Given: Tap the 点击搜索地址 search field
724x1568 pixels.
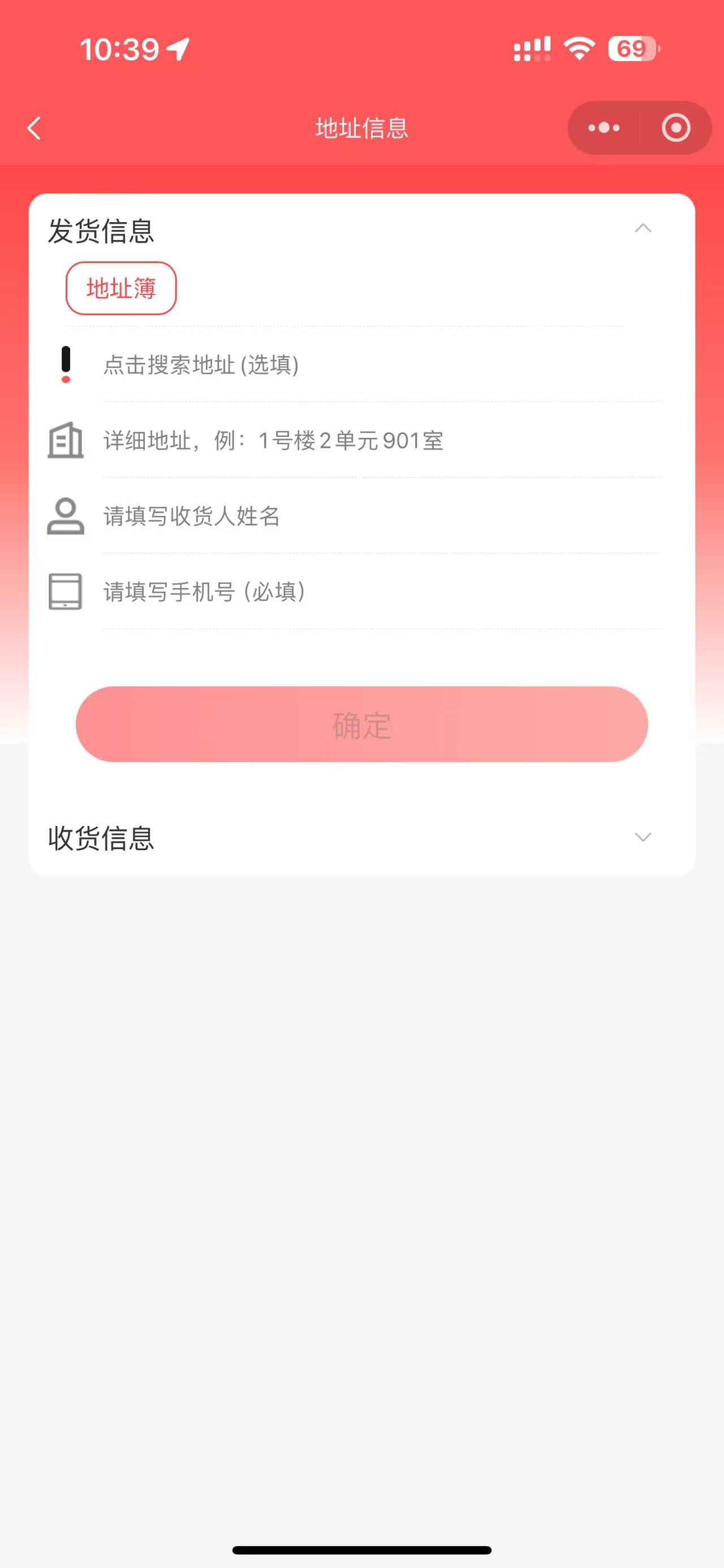Looking at the screenshot, I should (381, 365).
